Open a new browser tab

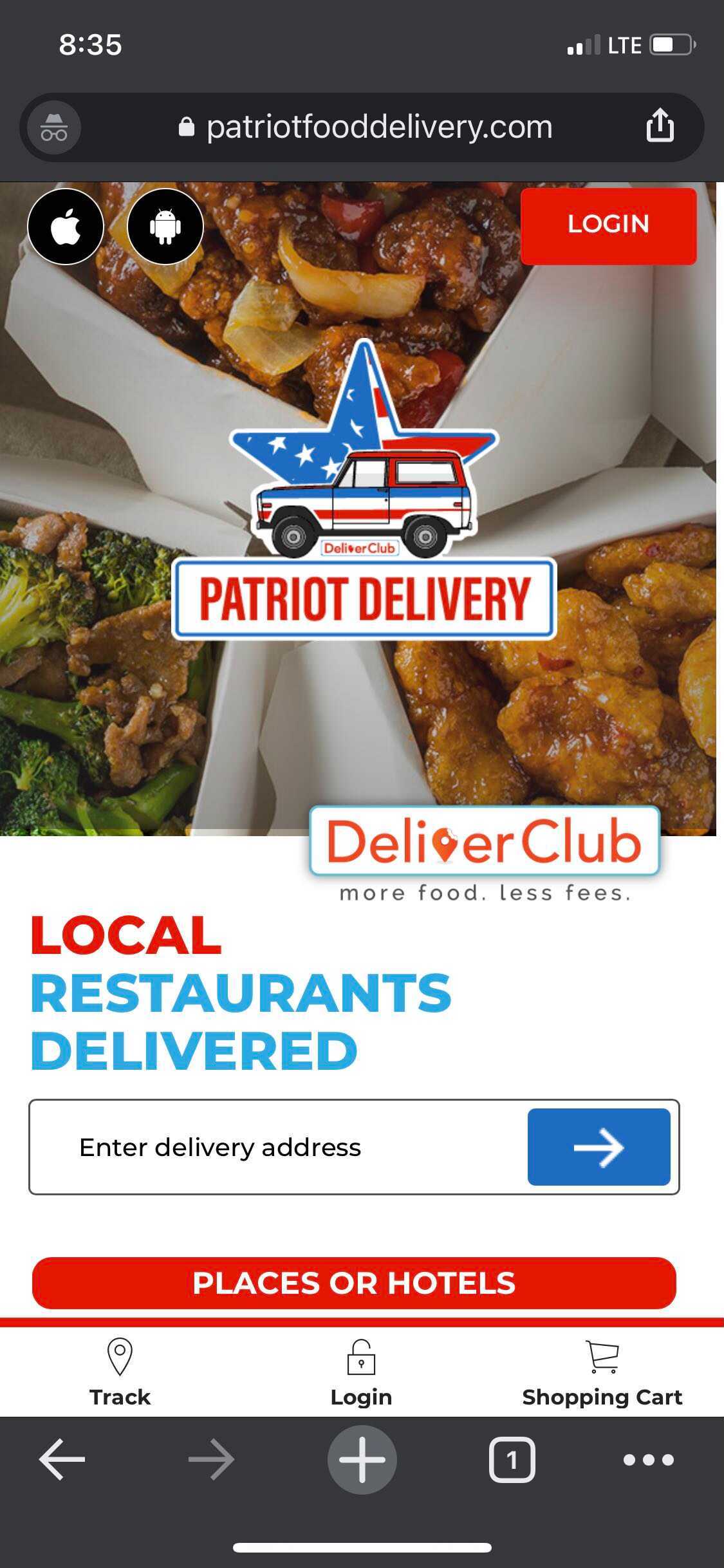[362, 1460]
